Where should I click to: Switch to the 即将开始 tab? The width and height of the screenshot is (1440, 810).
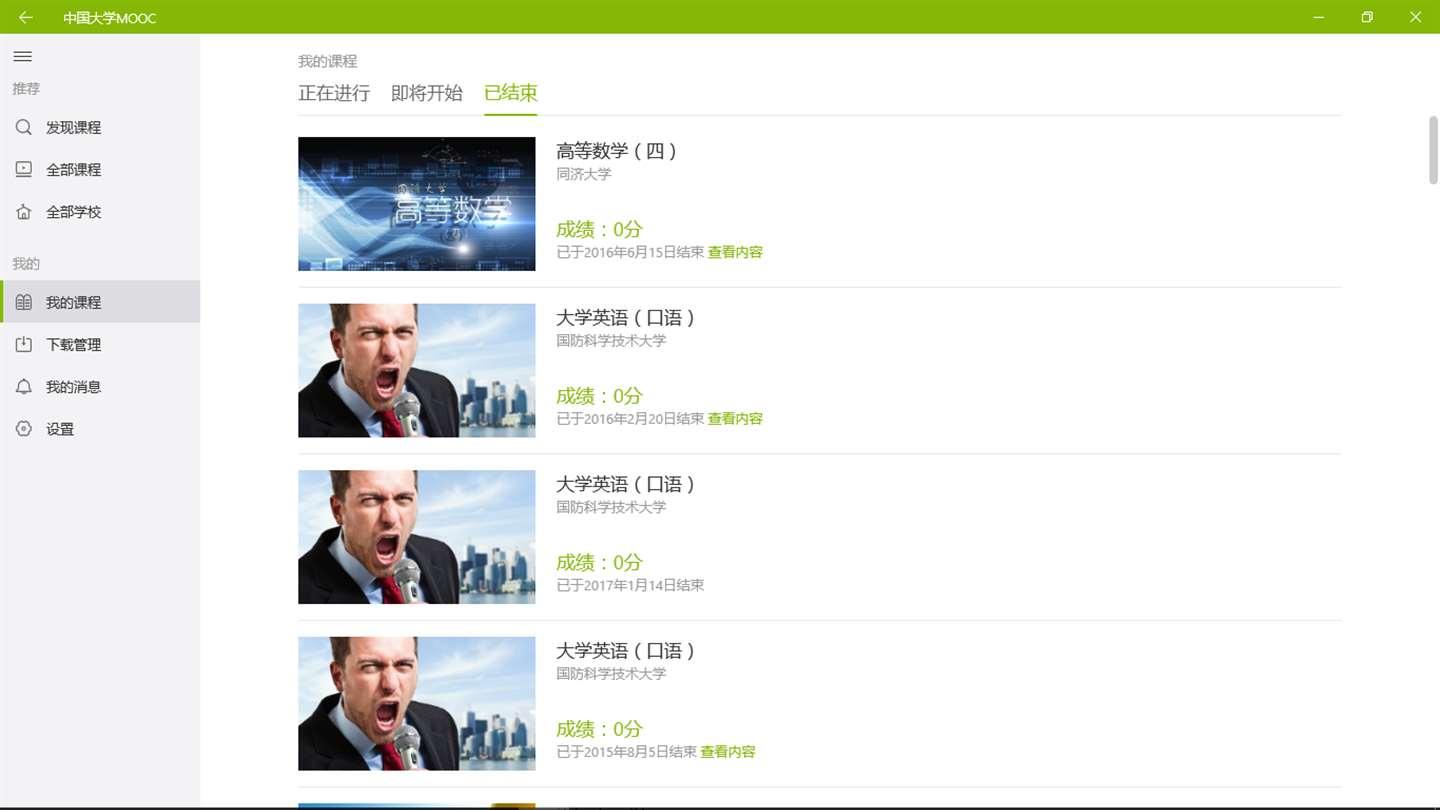click(427, 93)
